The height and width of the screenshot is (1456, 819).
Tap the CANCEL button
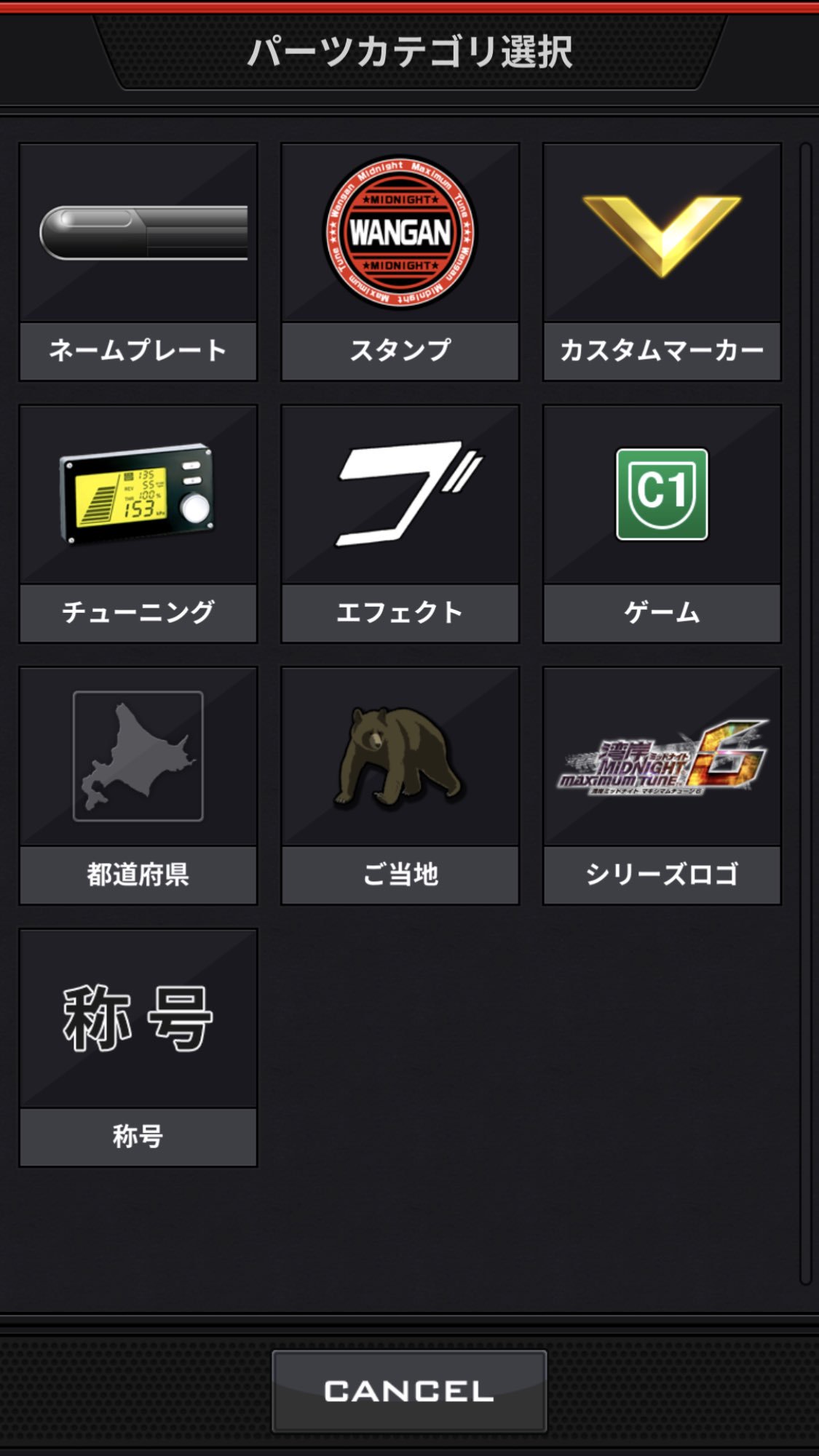tap(409, 1391)
